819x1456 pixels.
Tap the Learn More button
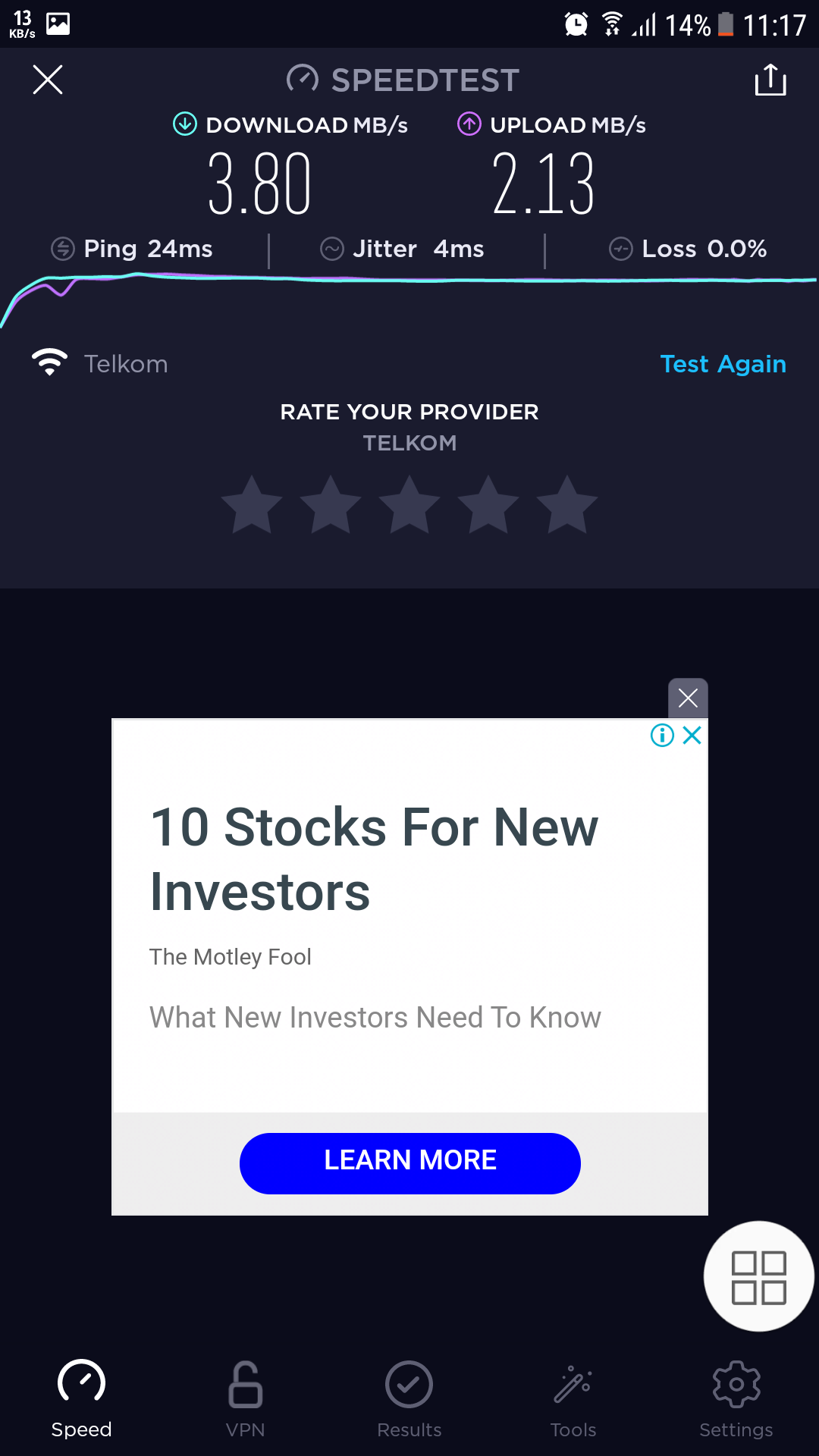[409, 1163]
